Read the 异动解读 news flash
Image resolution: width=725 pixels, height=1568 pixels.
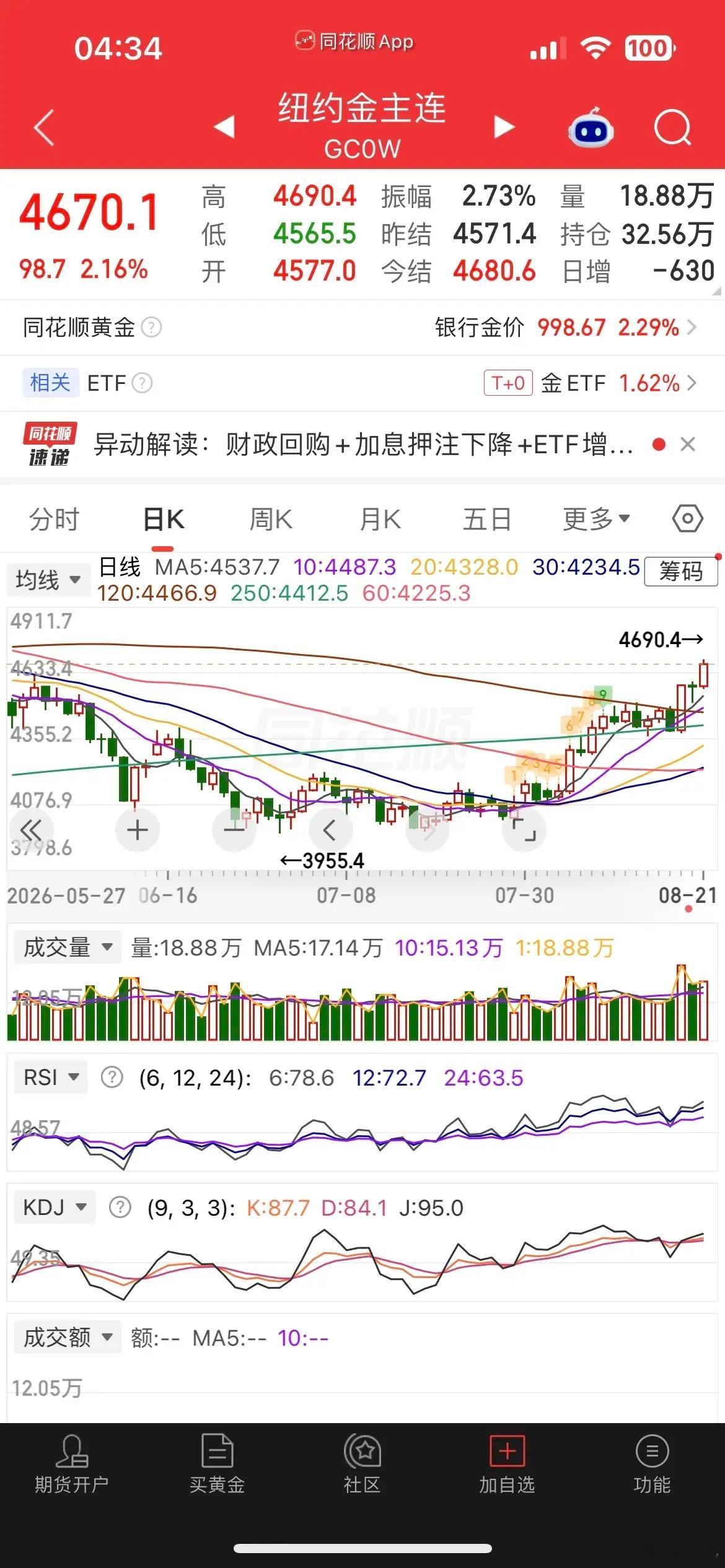tap(363, 444)
